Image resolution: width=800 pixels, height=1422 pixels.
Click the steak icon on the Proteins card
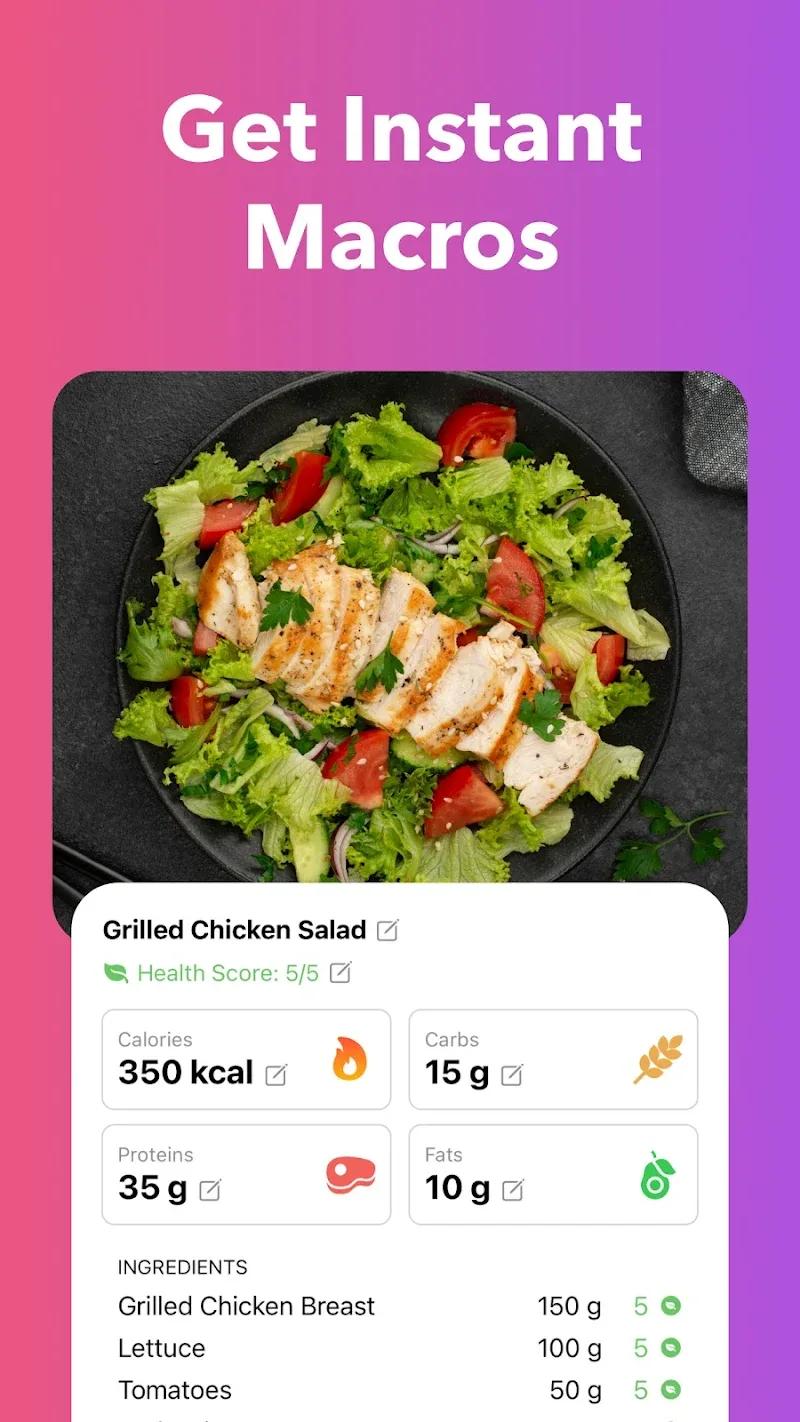click(349, 1174)
